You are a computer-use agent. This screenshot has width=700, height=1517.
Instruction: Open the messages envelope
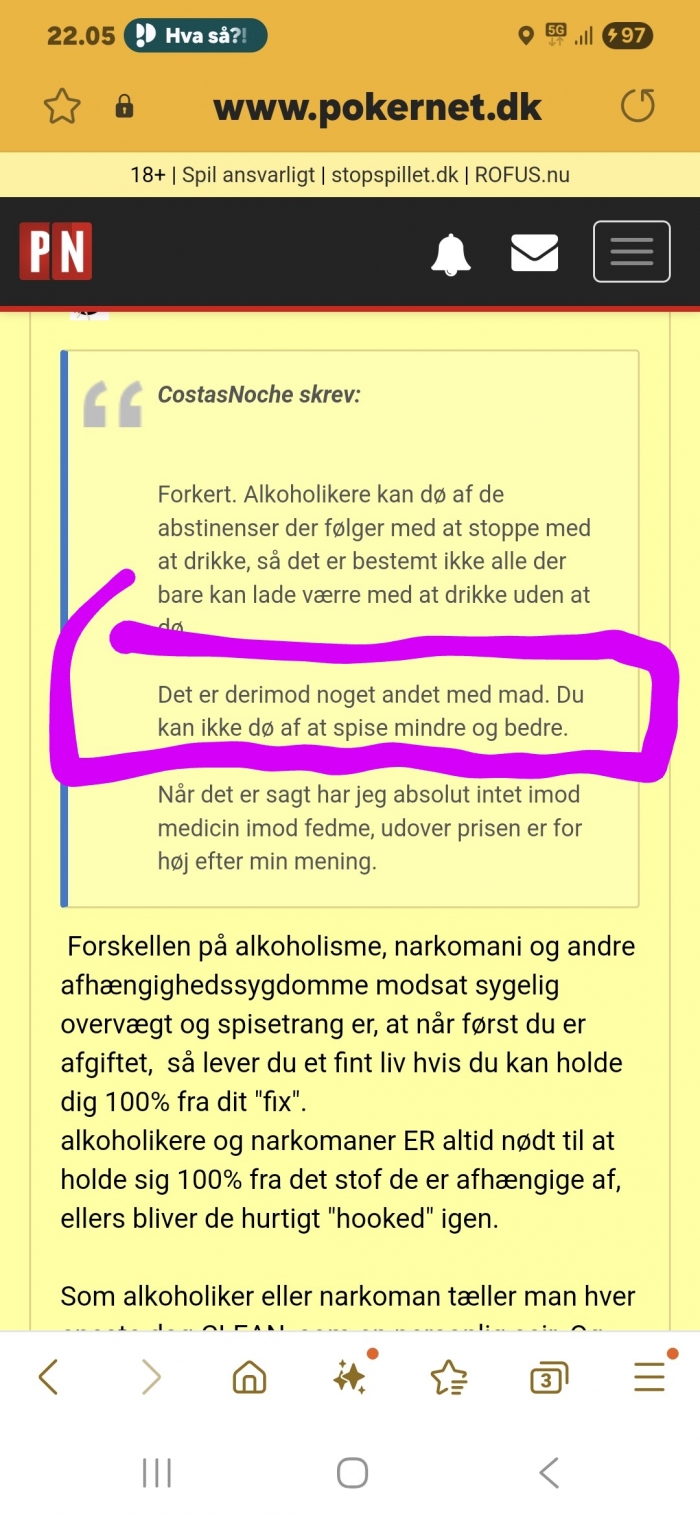[x=535, y=252]
